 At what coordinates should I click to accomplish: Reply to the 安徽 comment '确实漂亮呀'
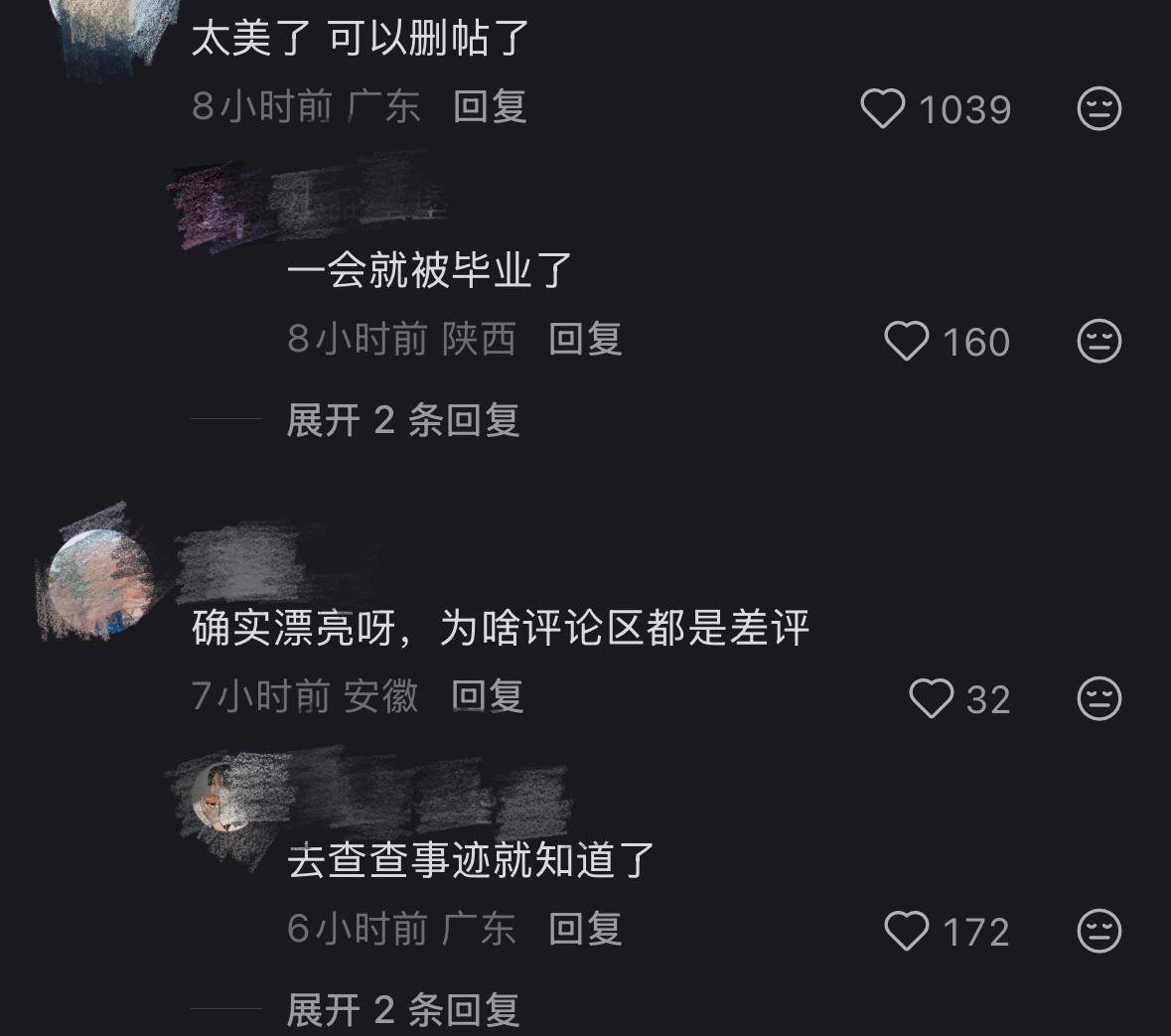pos(487,696)
